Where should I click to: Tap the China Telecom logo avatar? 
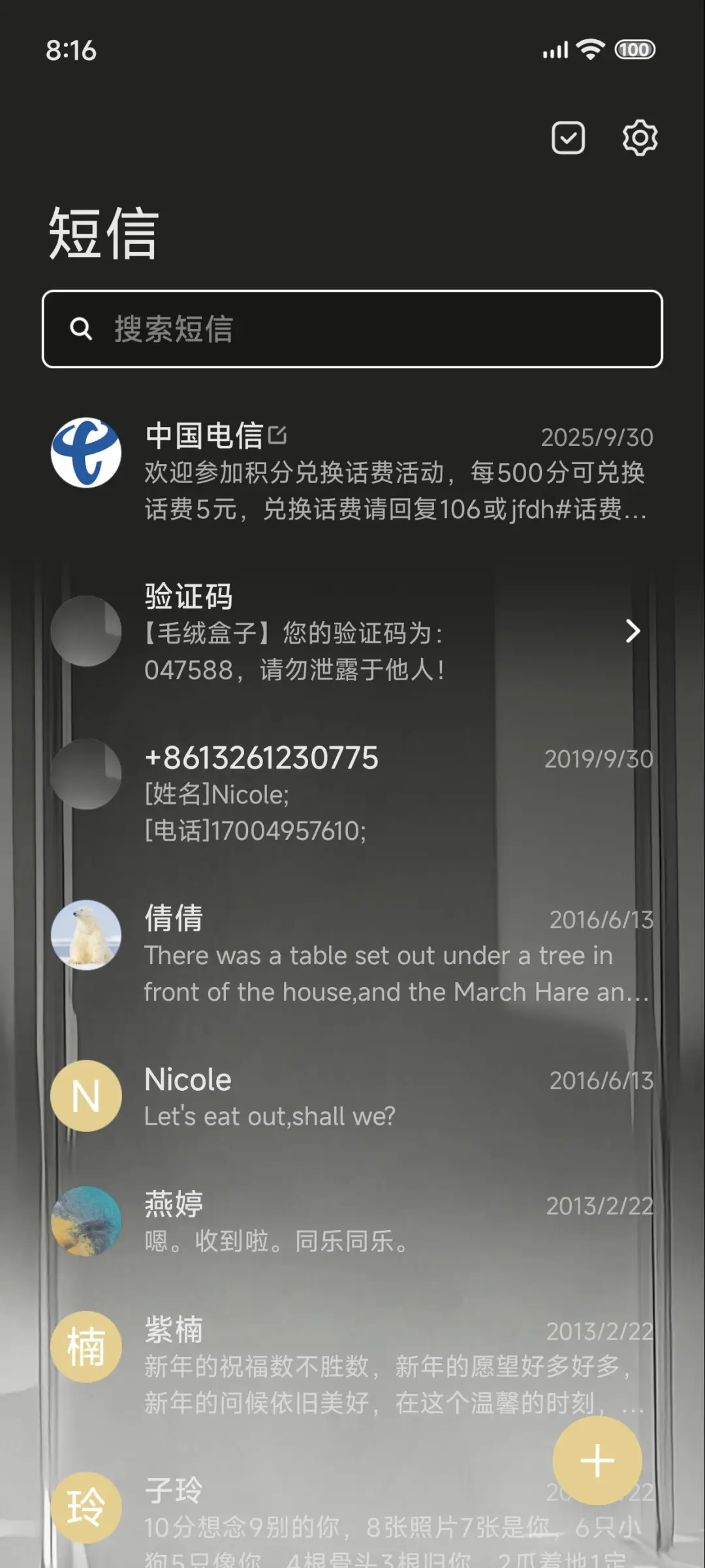[x=86, y=452]
